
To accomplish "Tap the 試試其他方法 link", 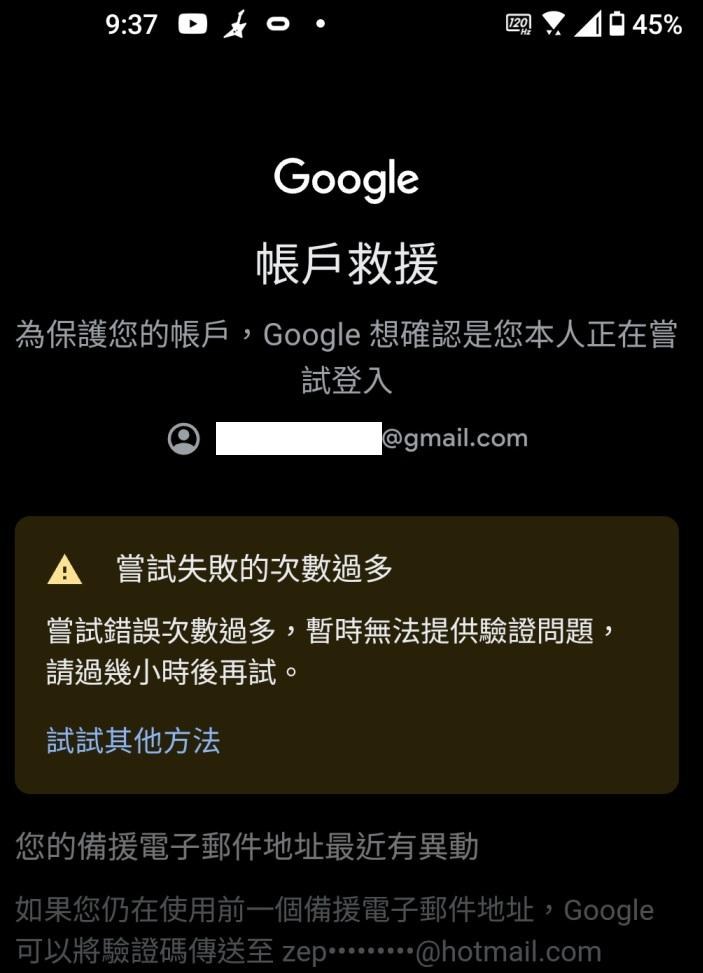I will click(133, 741).
